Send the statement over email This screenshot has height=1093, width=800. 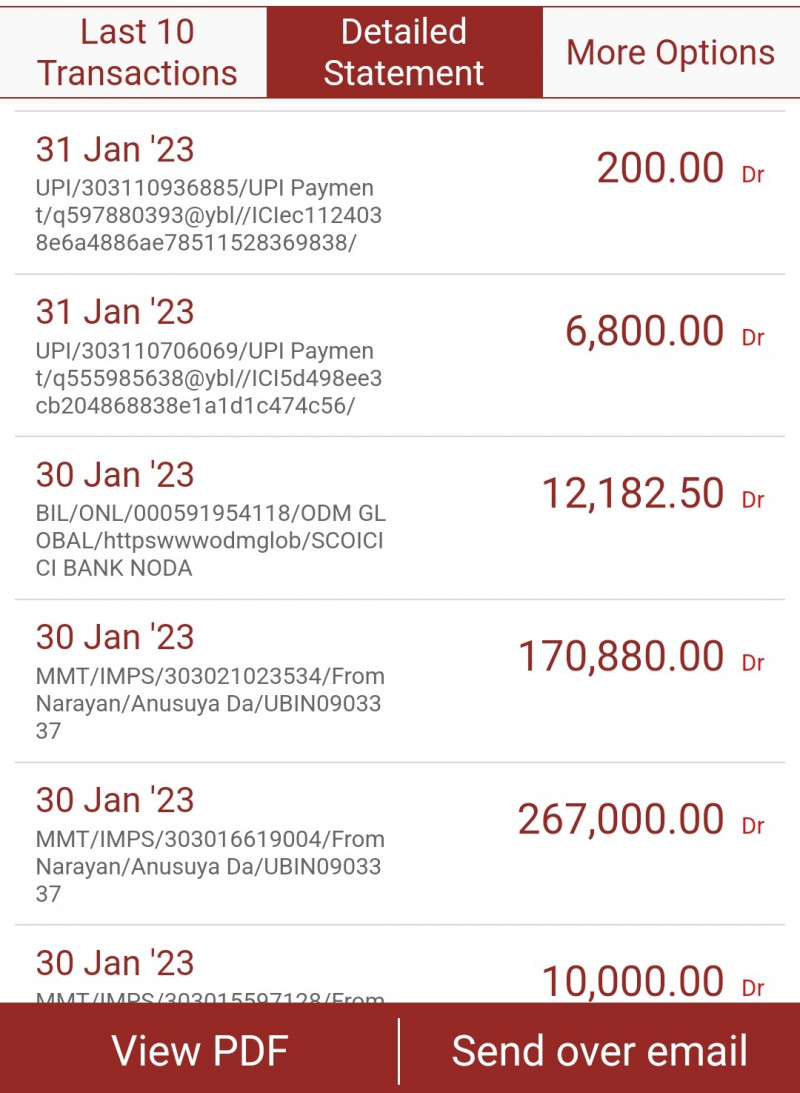pyautogui.click(x=599, y=1050)
